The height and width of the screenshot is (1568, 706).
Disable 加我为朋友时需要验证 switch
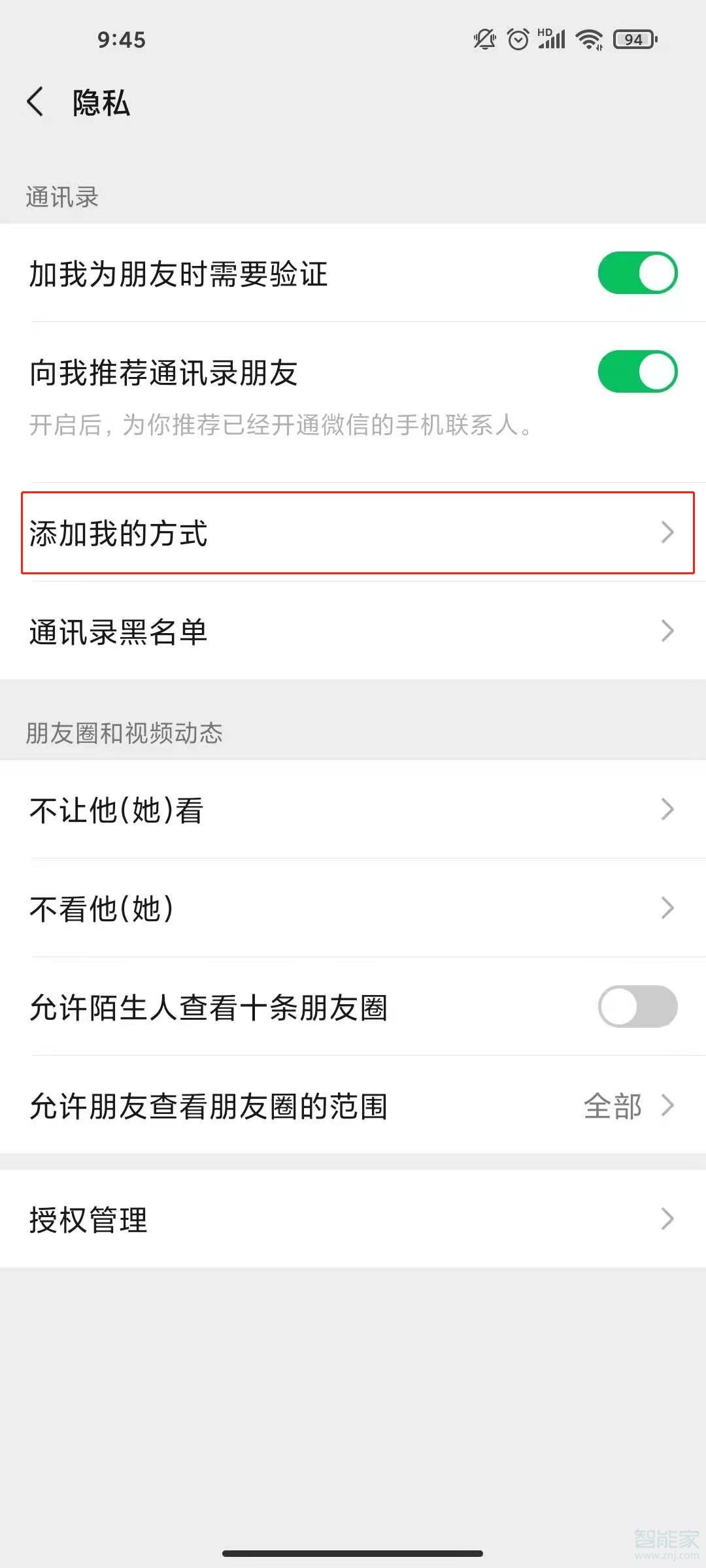pyautogui.click(x=637, y=274)
